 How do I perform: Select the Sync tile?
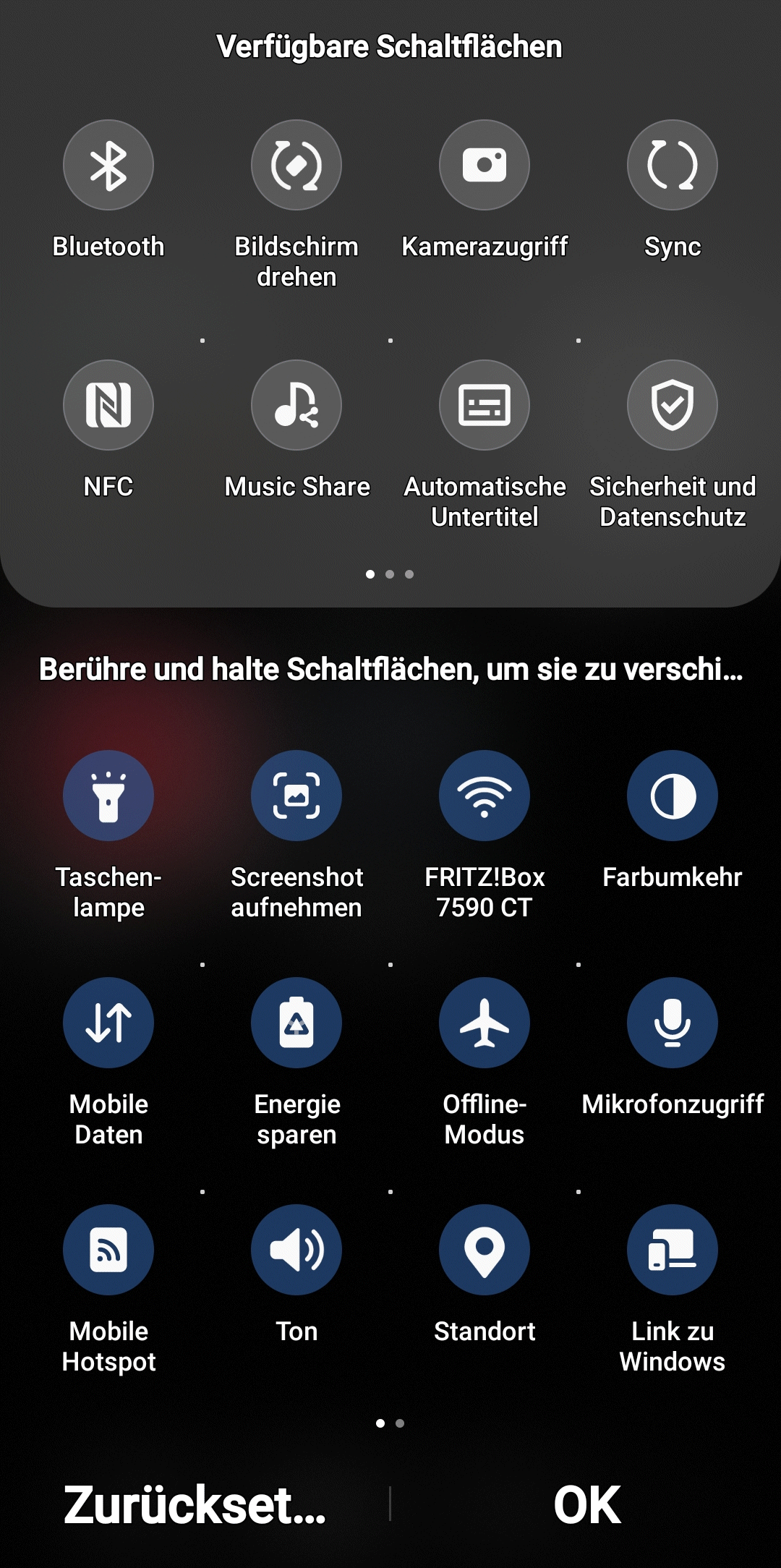tap(673, 165)
